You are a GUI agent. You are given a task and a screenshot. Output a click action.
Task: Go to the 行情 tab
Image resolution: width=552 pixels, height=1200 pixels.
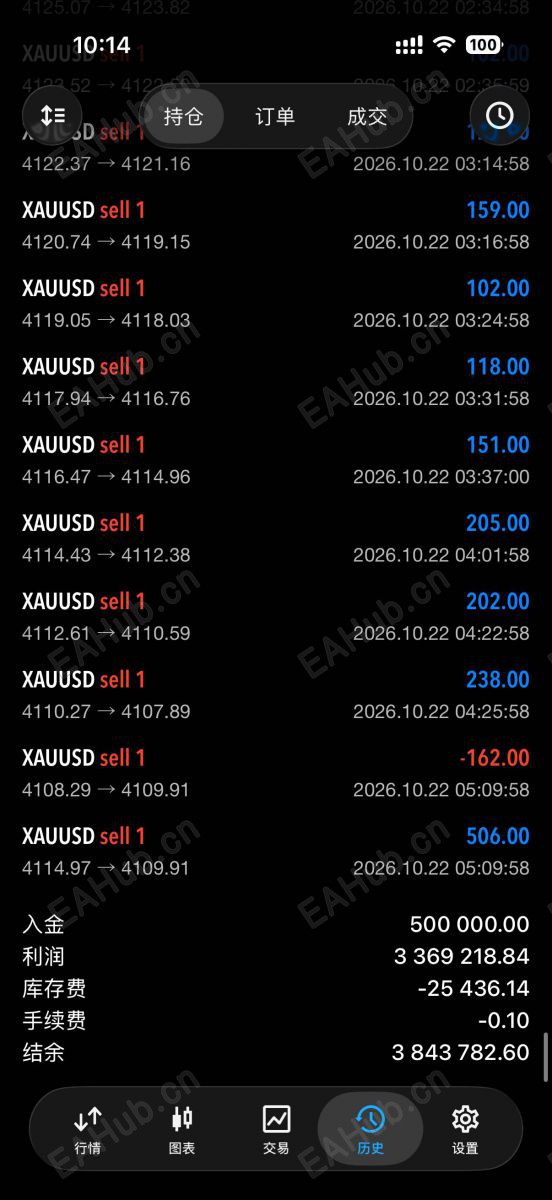click(x=88, y=1130)
